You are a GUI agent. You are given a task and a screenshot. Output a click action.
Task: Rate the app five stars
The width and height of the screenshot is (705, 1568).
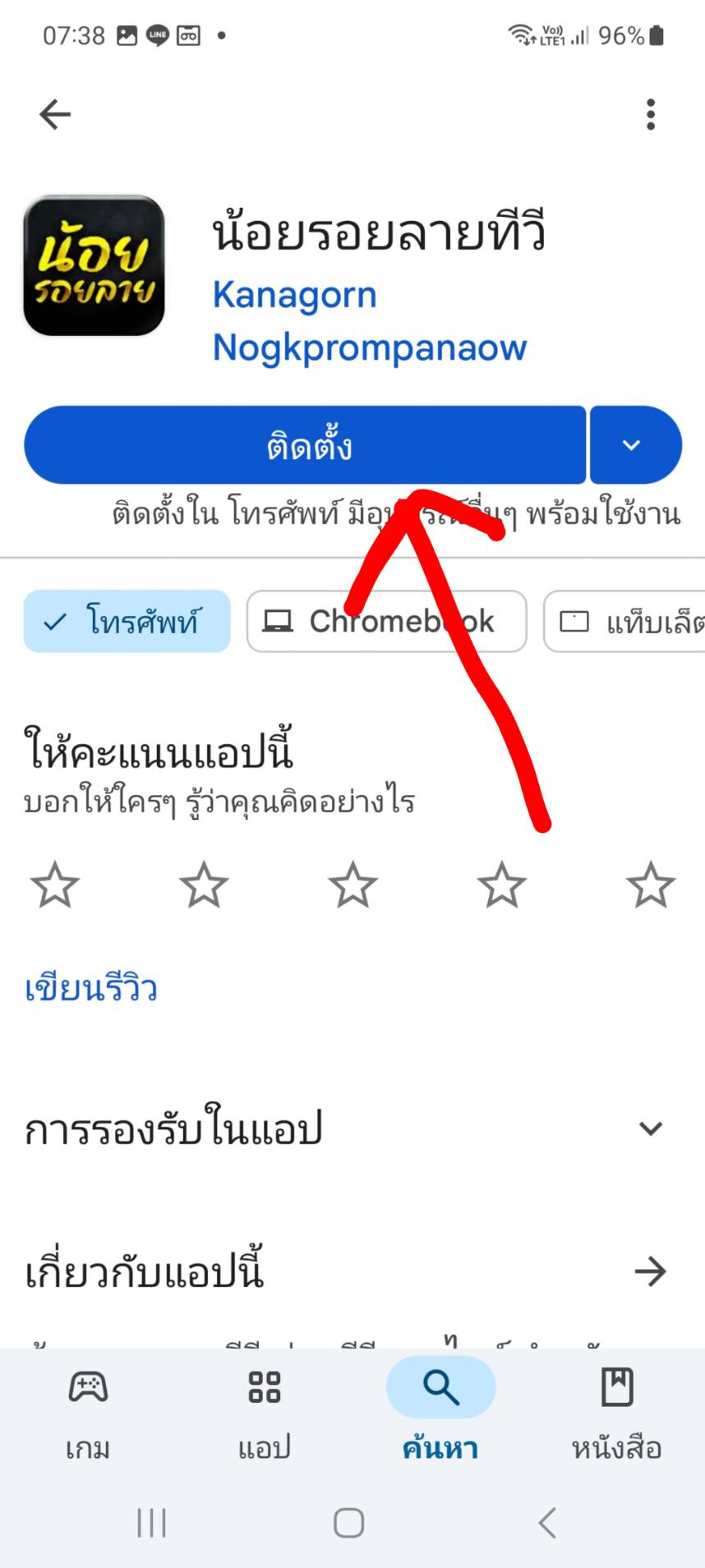(650, 885)
